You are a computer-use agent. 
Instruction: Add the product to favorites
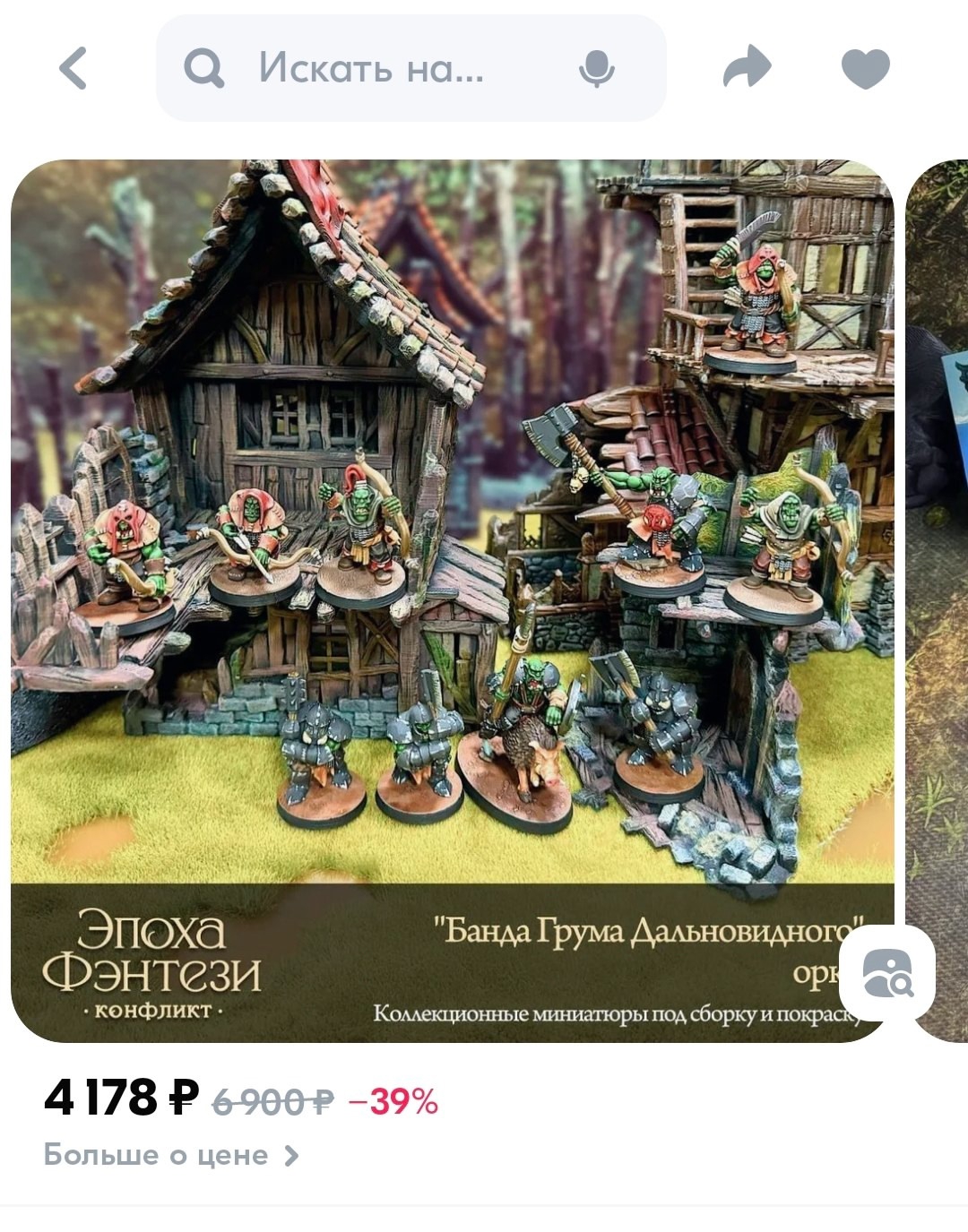tap(865, 68)
